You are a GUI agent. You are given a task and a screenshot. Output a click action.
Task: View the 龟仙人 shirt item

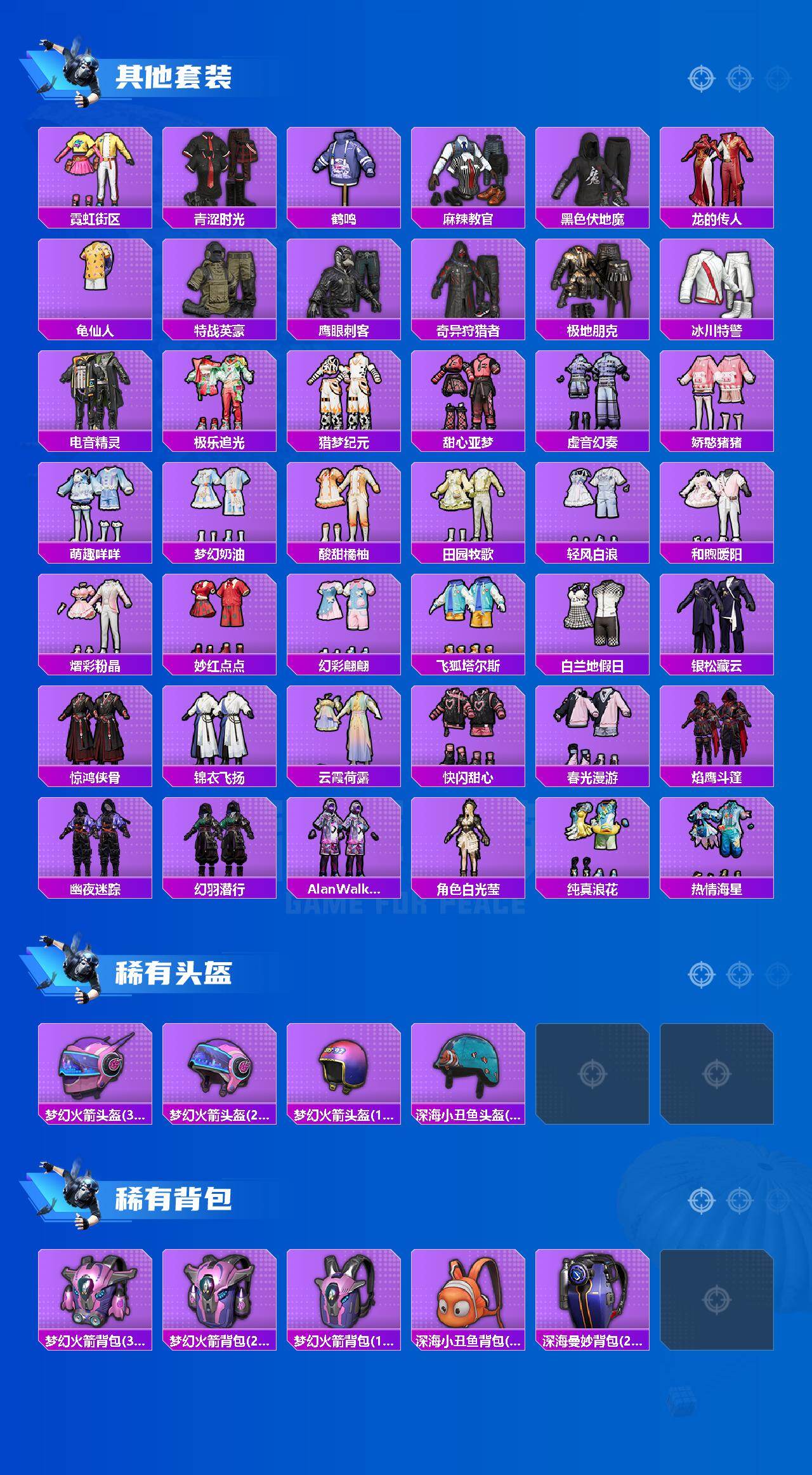(95, 278)
